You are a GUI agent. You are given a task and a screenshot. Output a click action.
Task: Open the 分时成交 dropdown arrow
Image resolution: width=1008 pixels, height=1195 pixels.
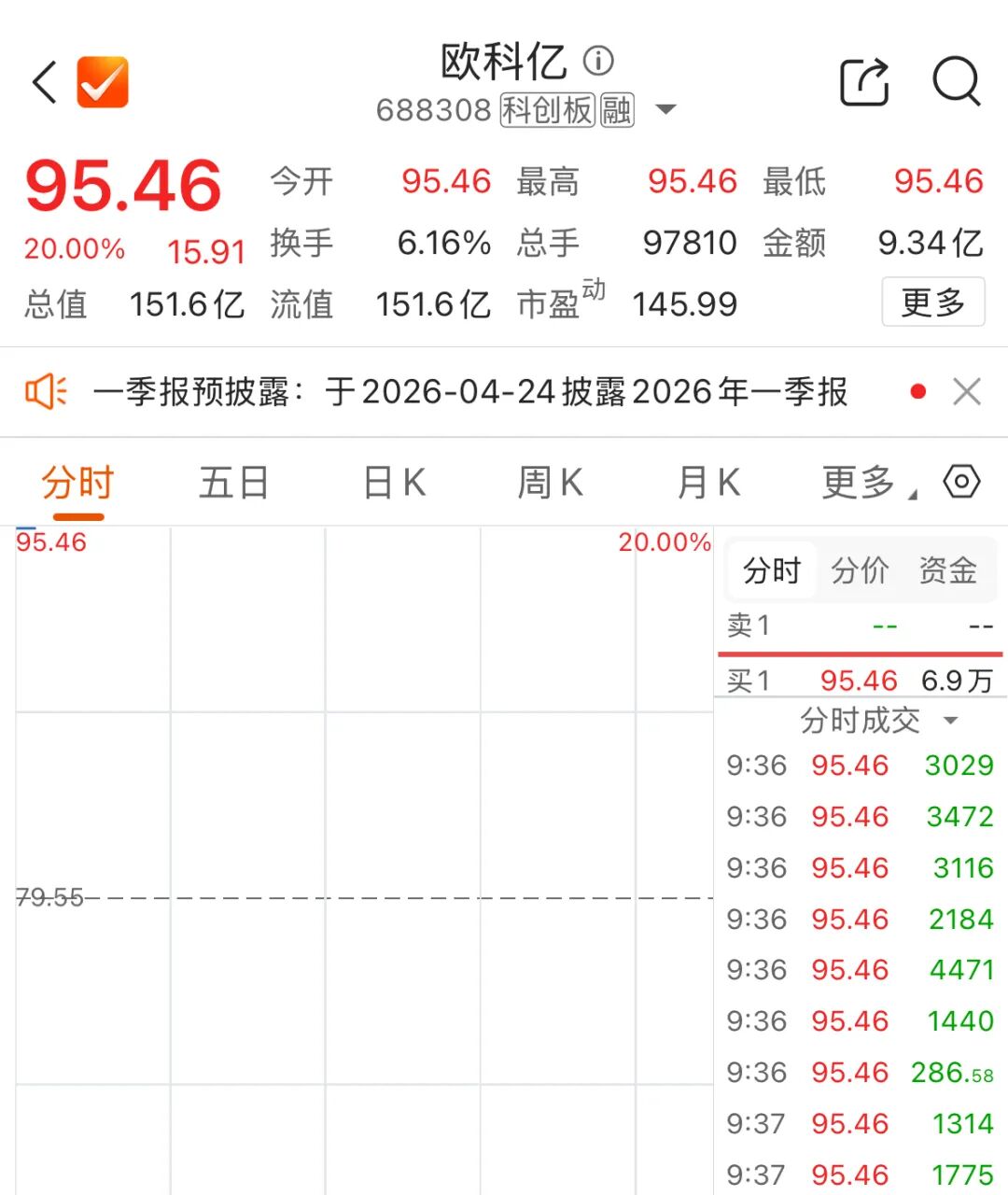point(948,720)
